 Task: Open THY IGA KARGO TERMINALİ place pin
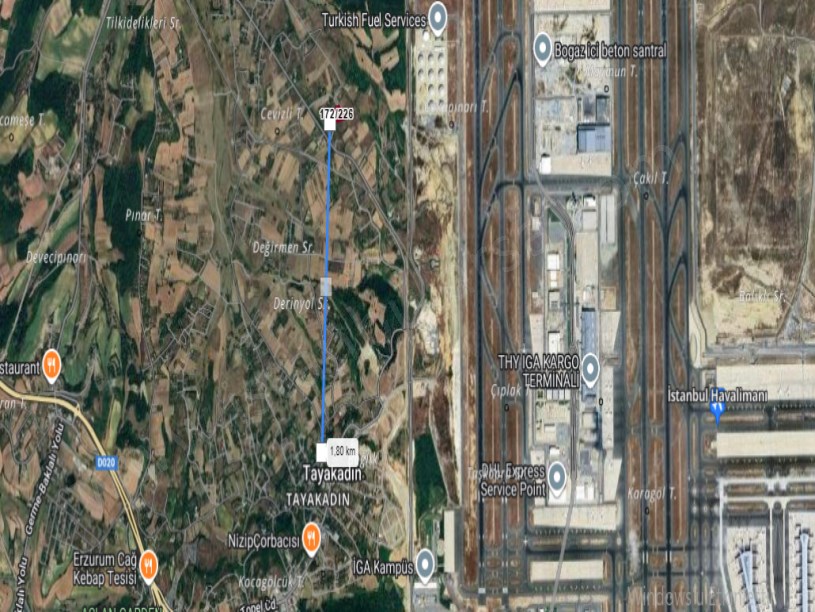[590, 368]
